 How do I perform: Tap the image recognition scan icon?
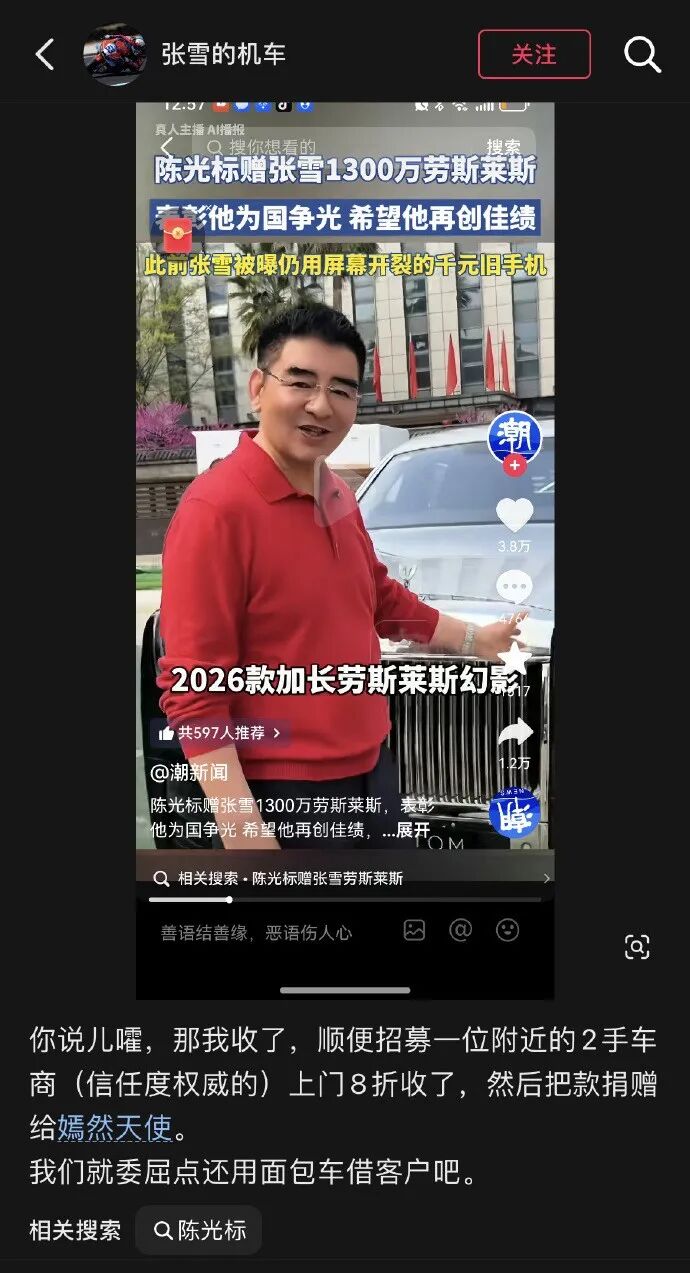[x=637, y=947]
